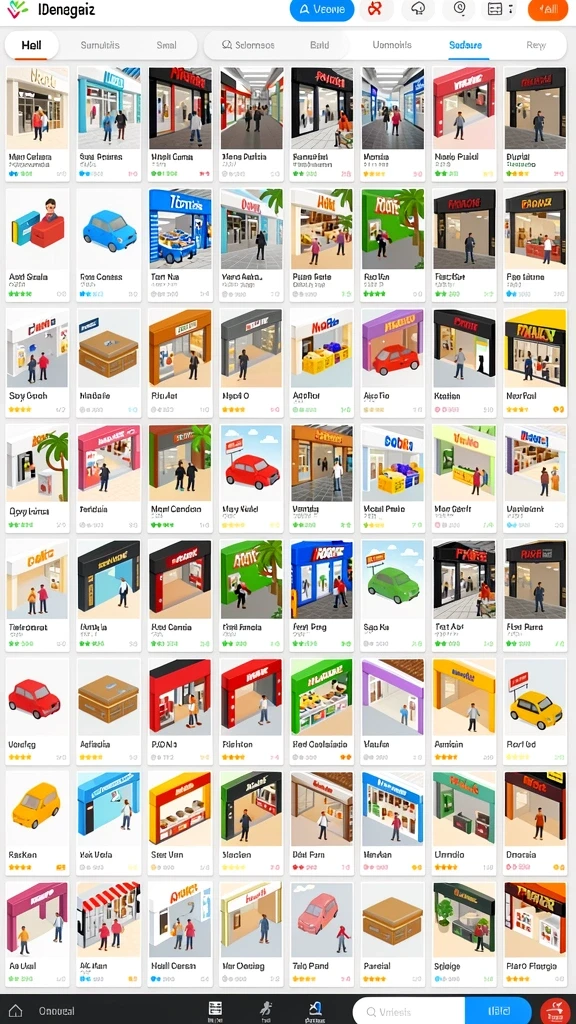Tap the blue Veone button at top
Viewport: 576px width, 1024px height.
322,10
